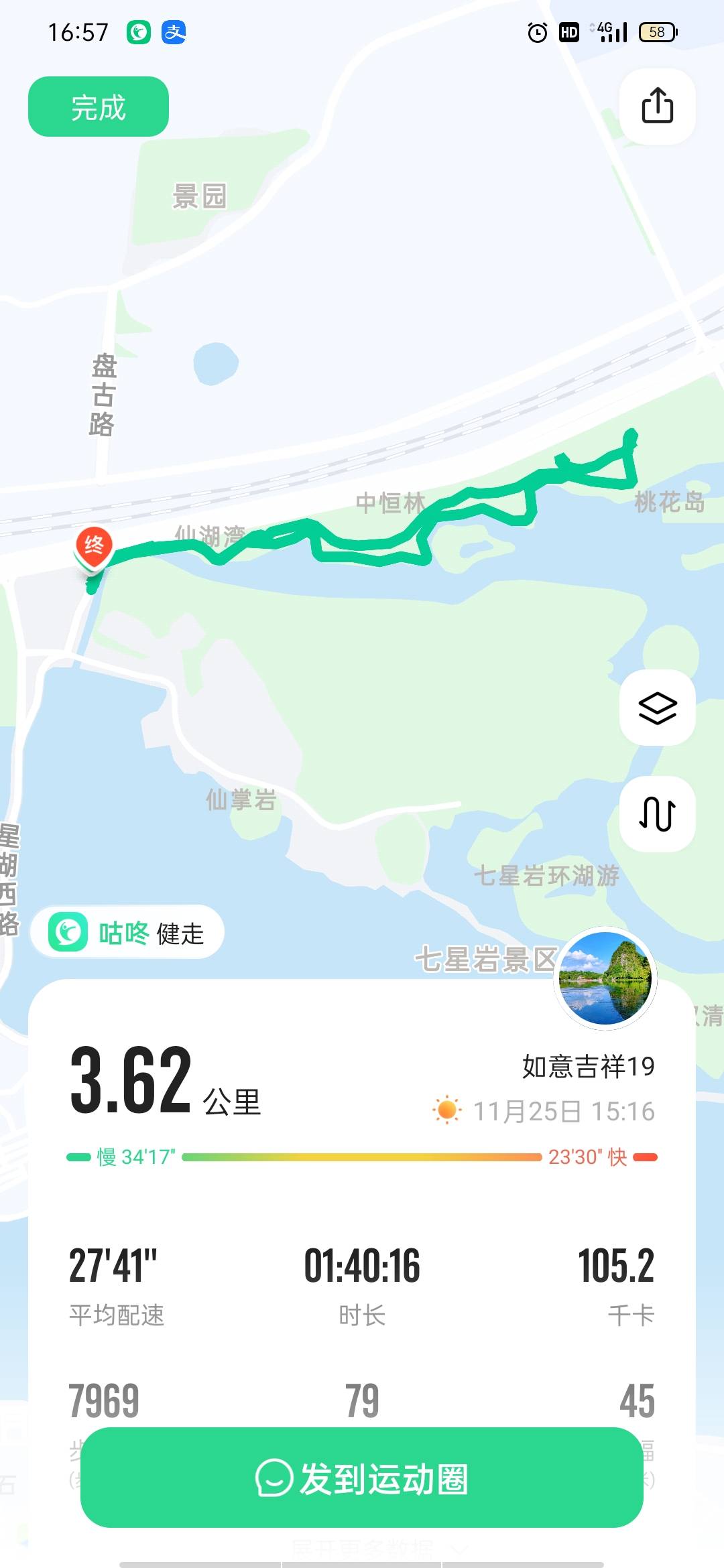Tap the alarm clock status bar icon
724x1568 pixels.
point(536,31)
